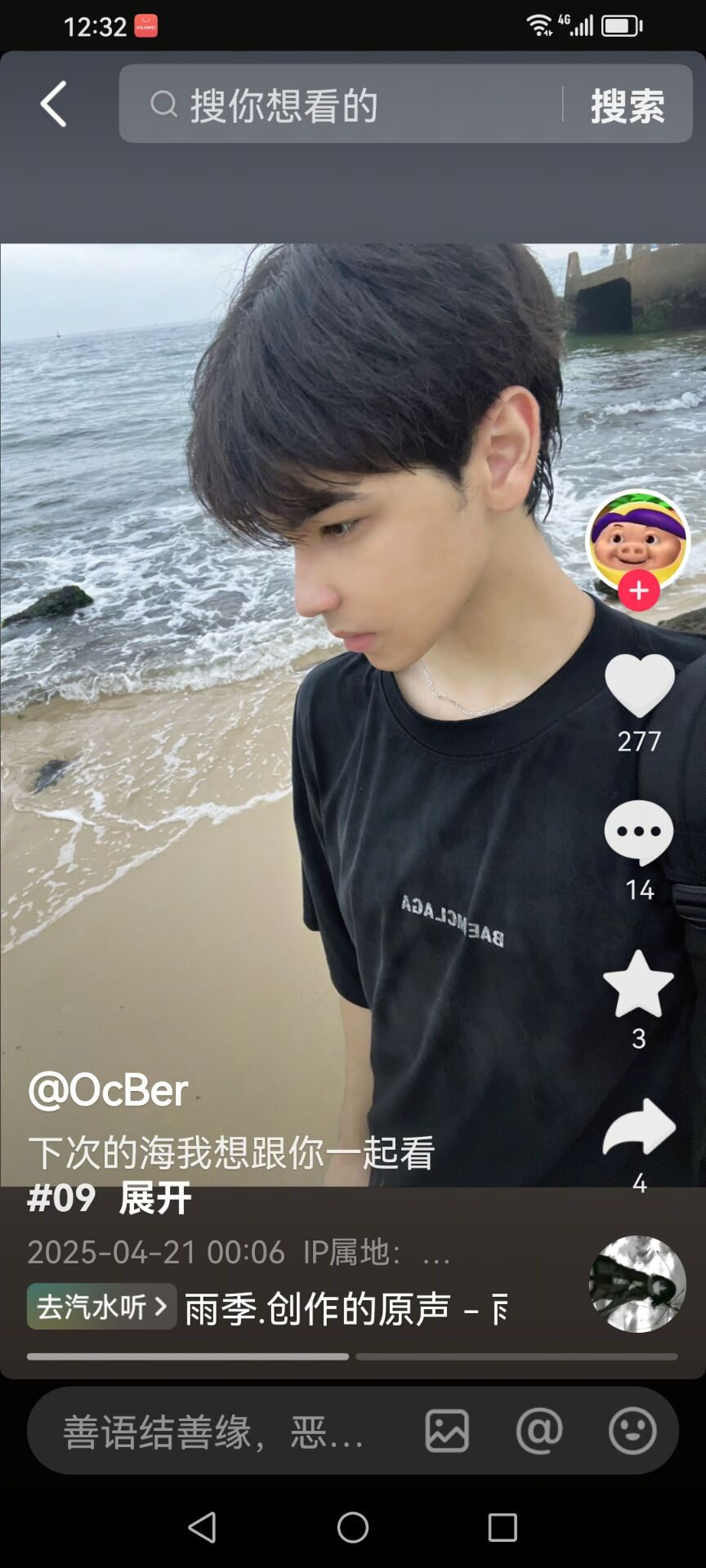Go back using the top-left arrow

[x=54, y=105]
